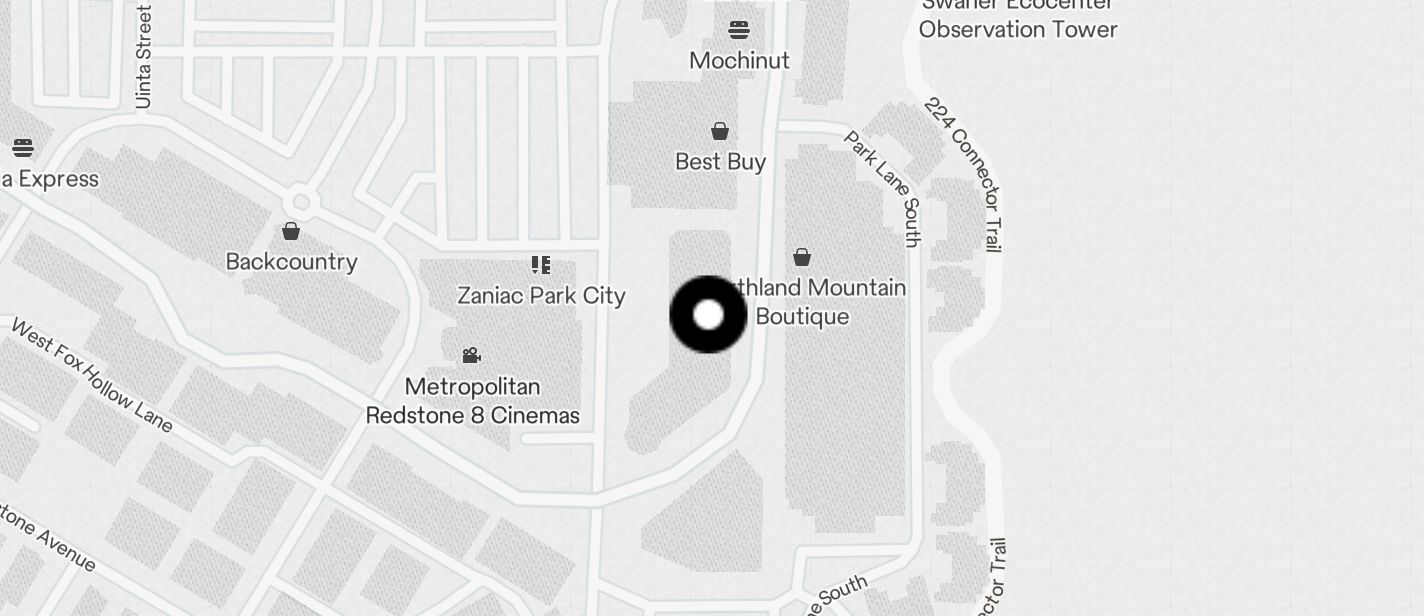Select the Mountain Boutique shop marker
1424x616 pixels.
point(802,257)
